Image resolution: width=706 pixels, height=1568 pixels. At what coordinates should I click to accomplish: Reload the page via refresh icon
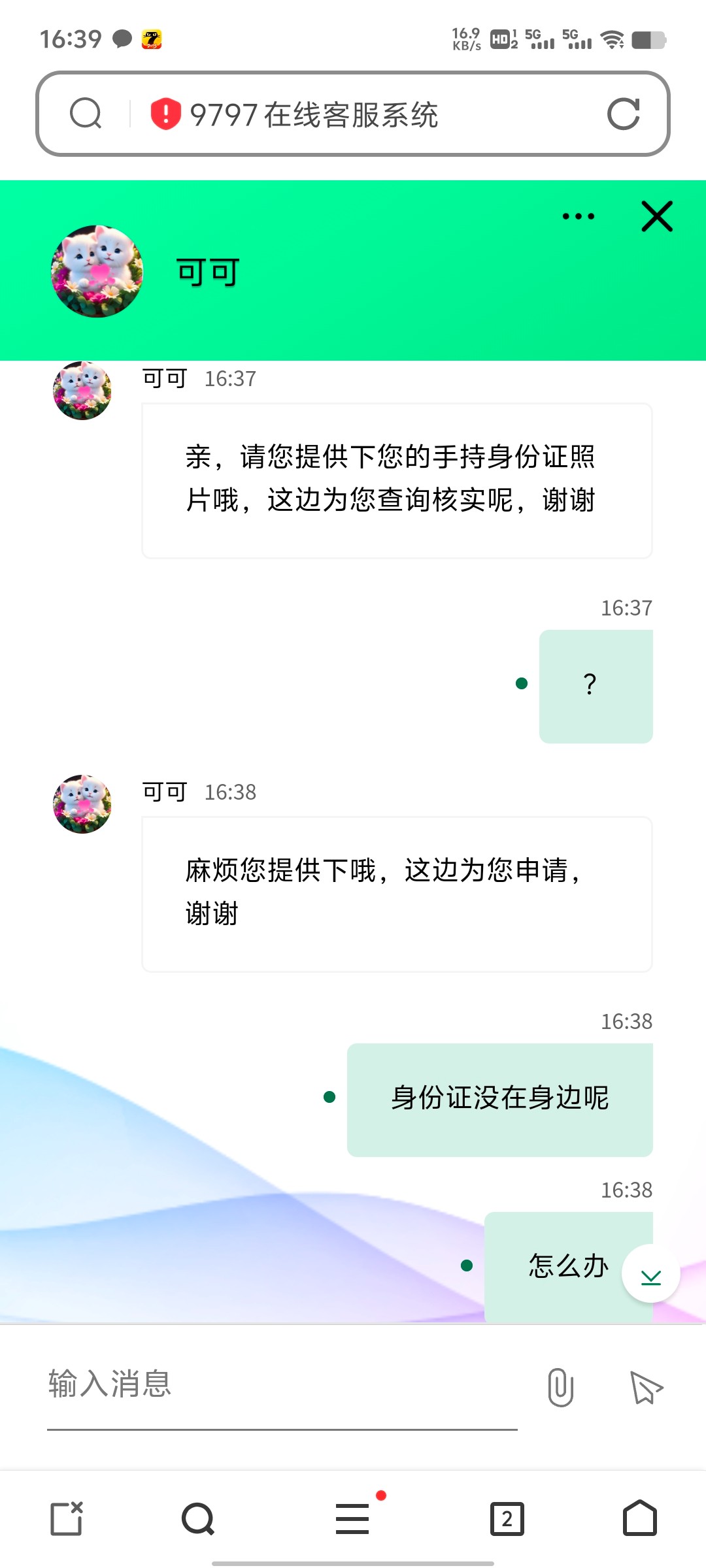click(623, 114)
